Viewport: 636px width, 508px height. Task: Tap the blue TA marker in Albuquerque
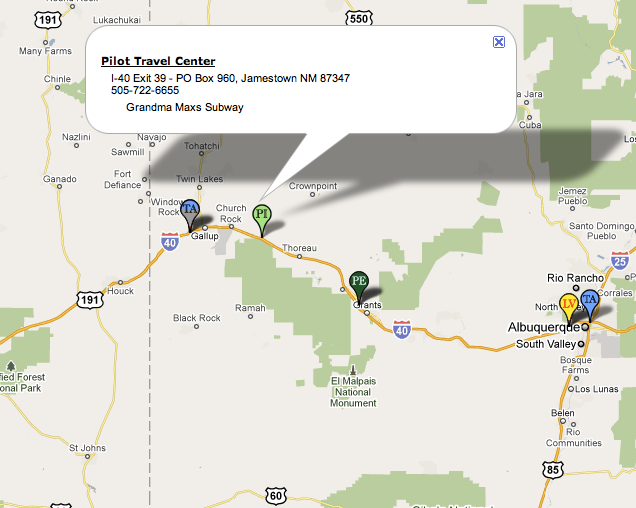(x=590, y=300)
